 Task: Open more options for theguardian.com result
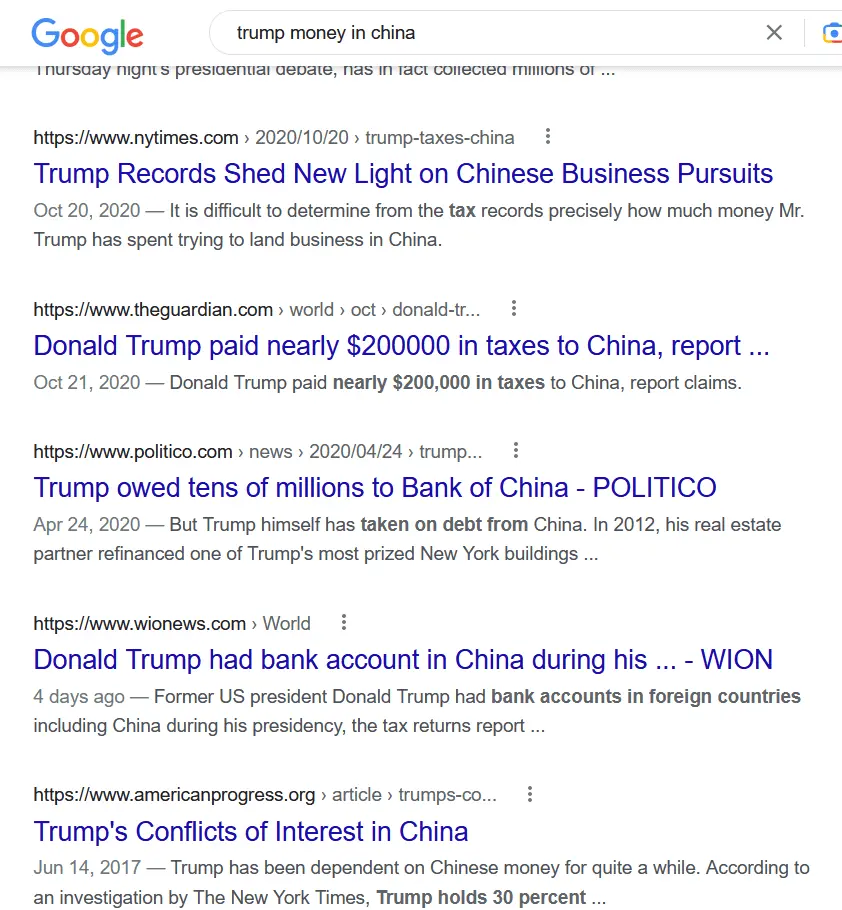513,308
